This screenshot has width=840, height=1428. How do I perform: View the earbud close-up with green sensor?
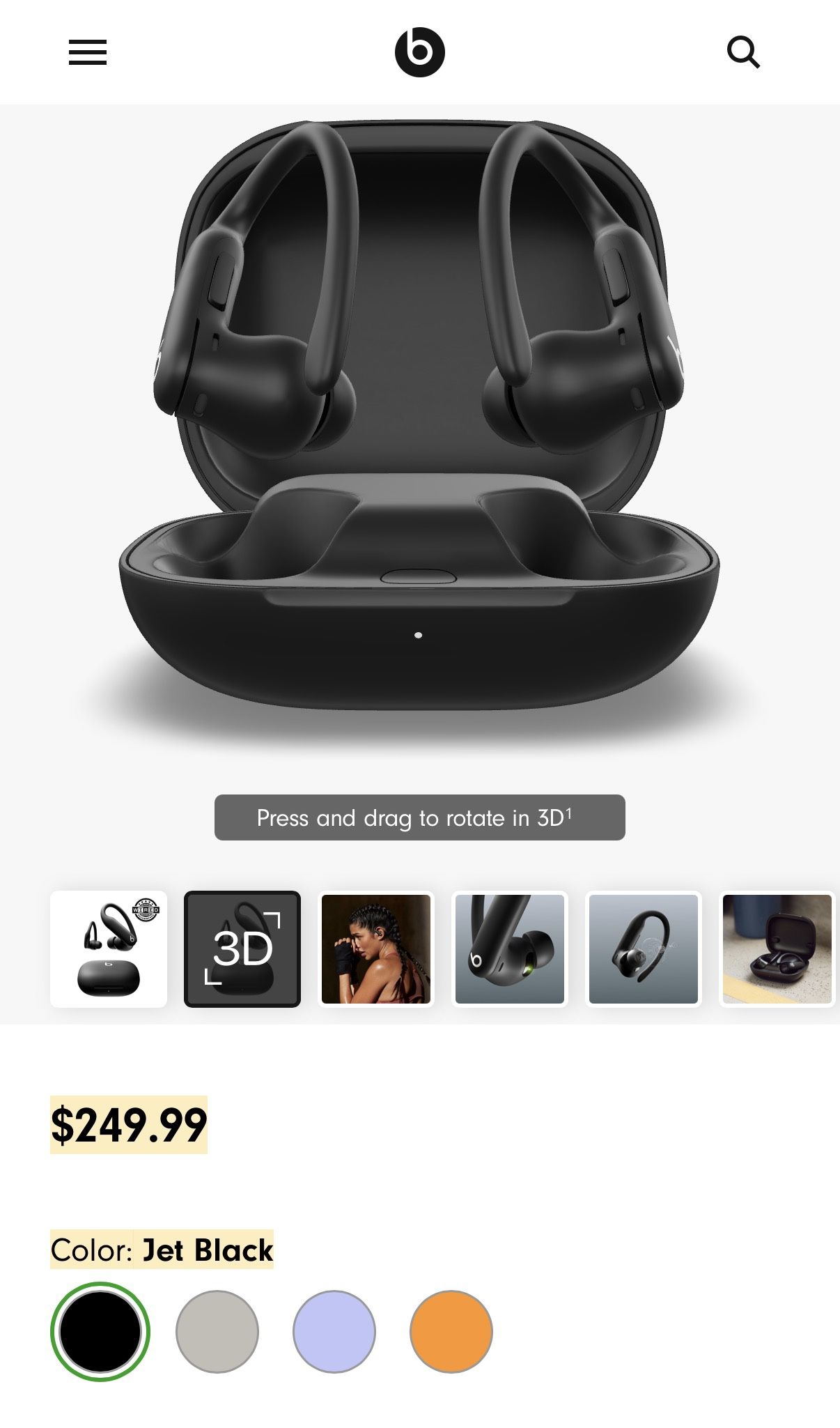tap(510, 949)
